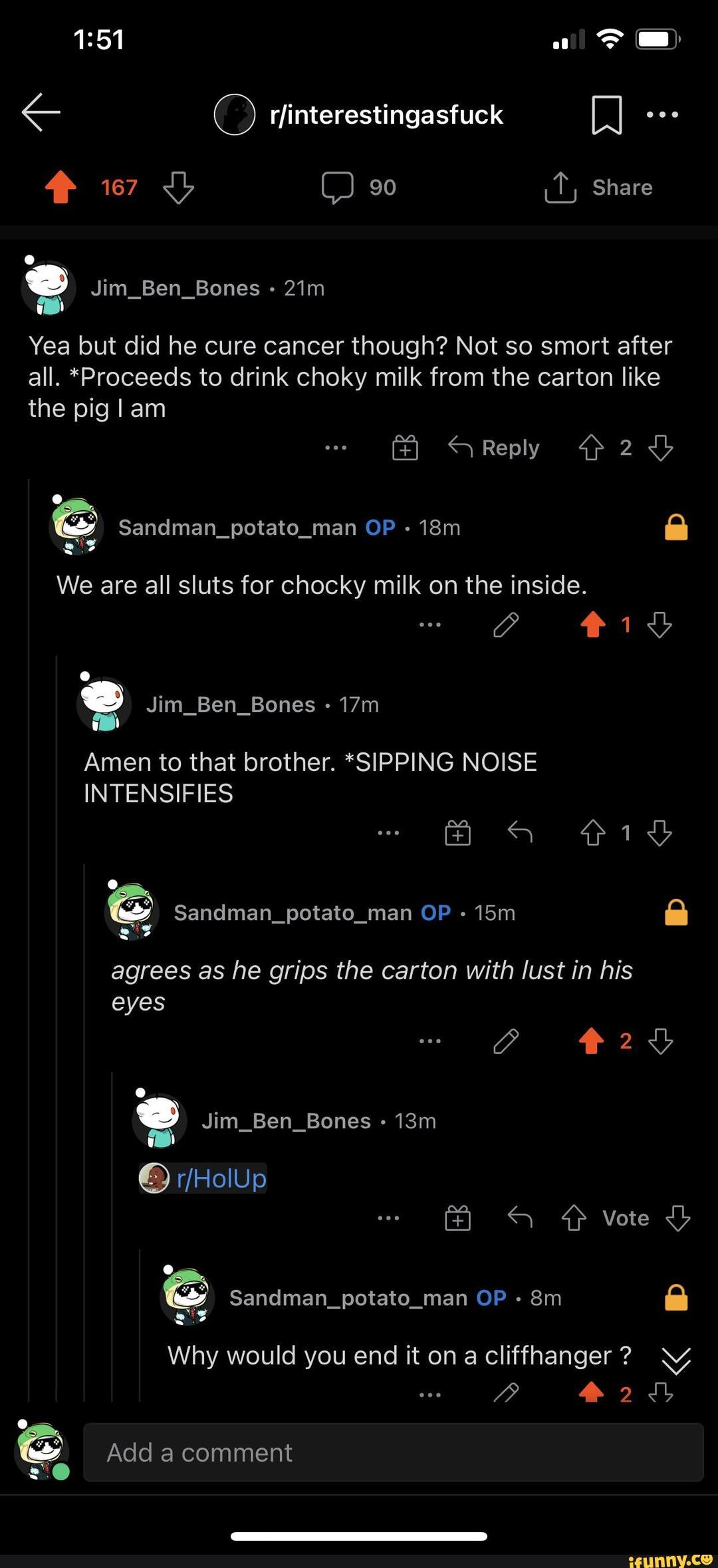Bookmark this post

pos(606,114)
